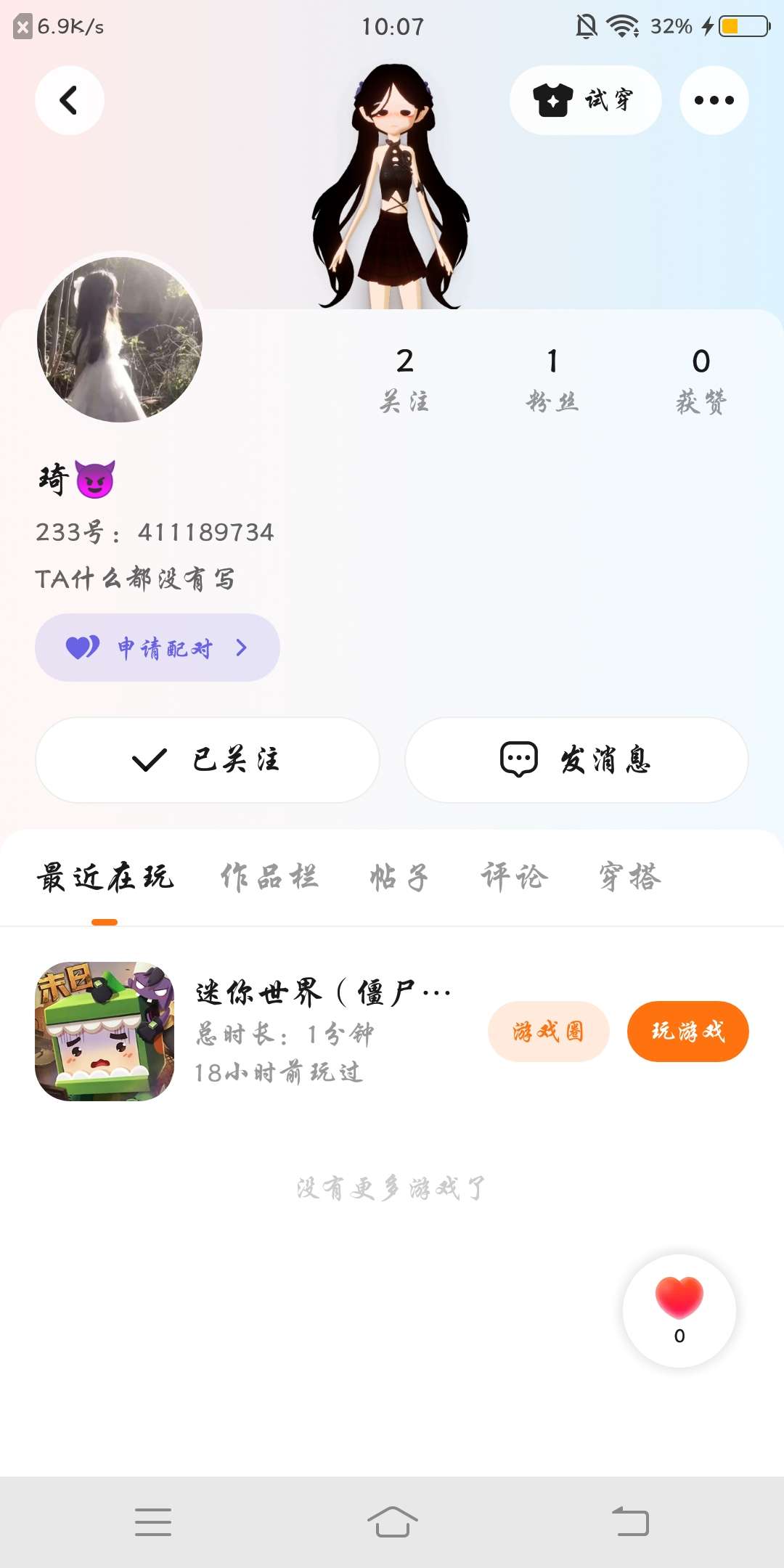The height and width of the screenshot is (1568, 784).
Task: Go to the system home screen
Action: click(392, 1522)
